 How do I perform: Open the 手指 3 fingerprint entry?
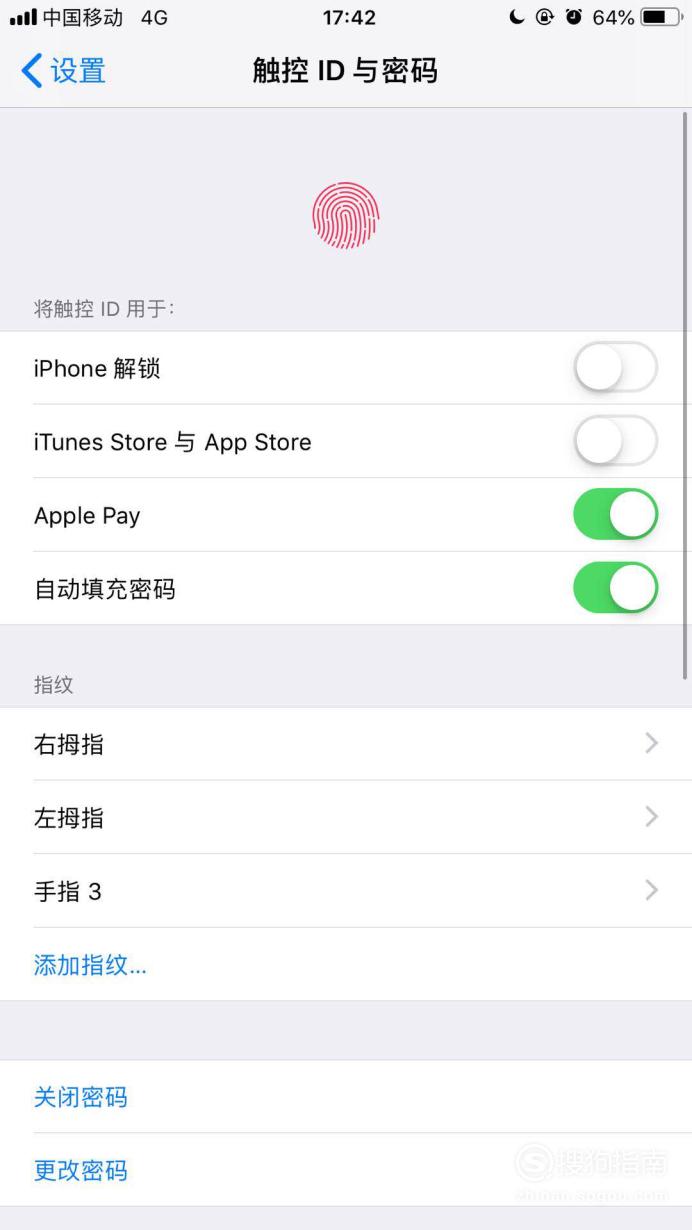point(346,890)
